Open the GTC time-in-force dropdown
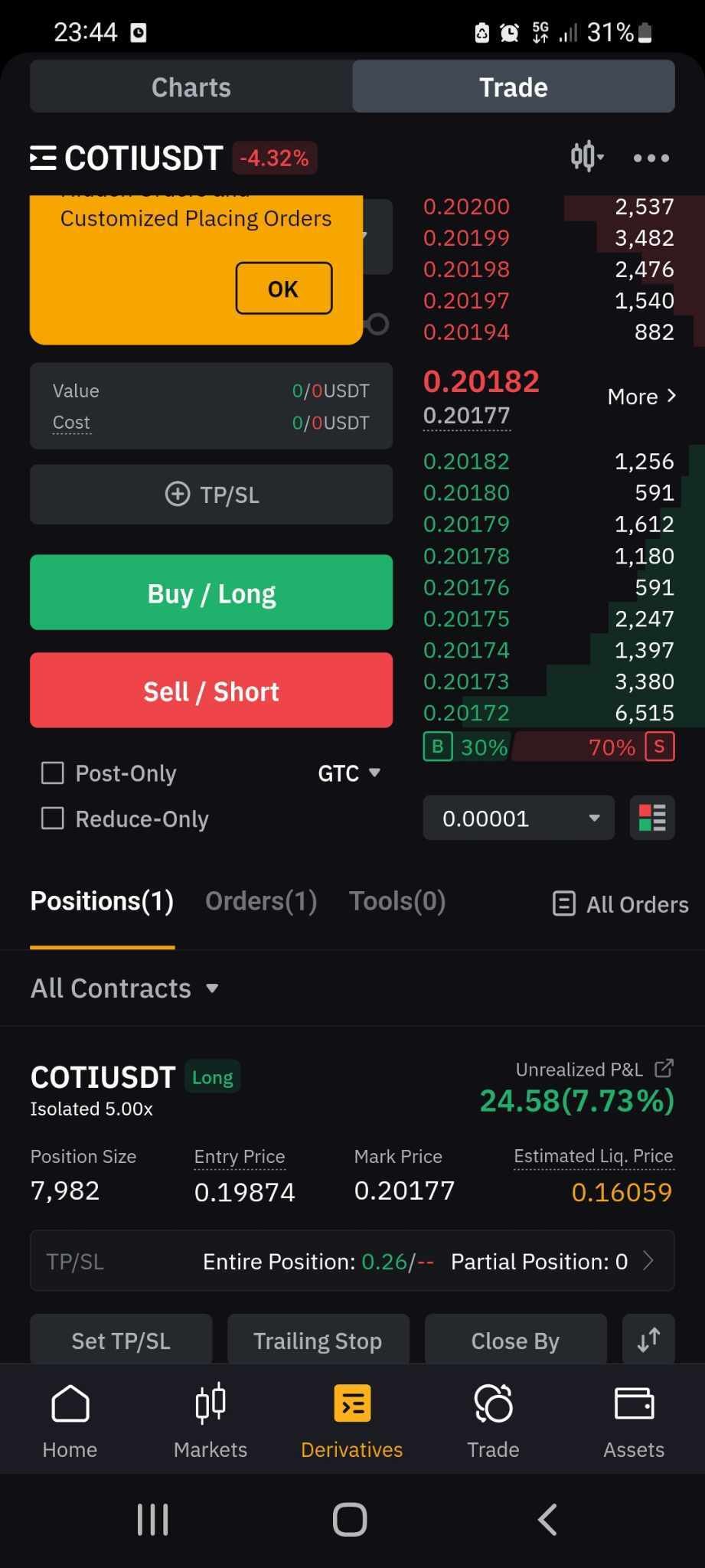Screen dimensions: 705x1568 (349, 773)
